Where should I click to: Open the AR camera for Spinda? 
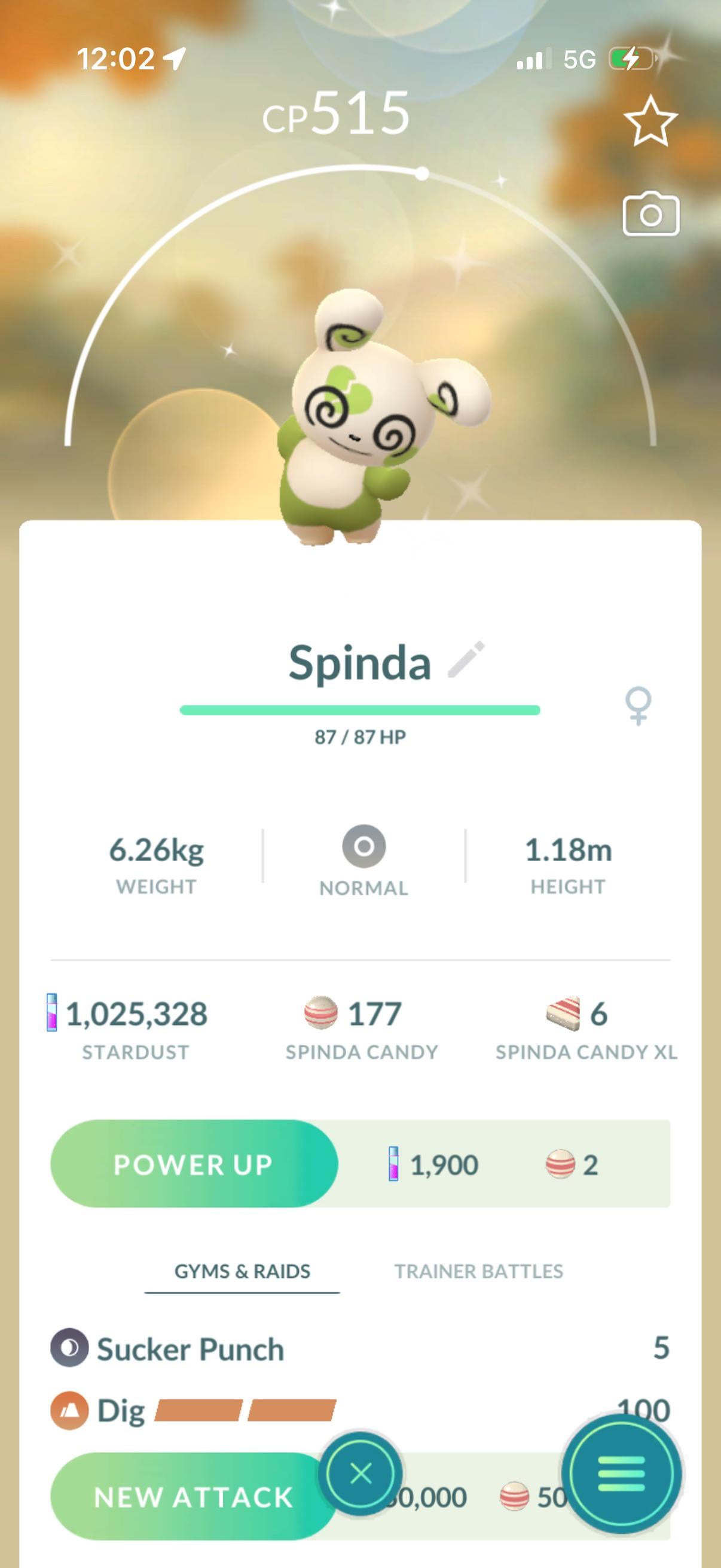coord(650,214)
